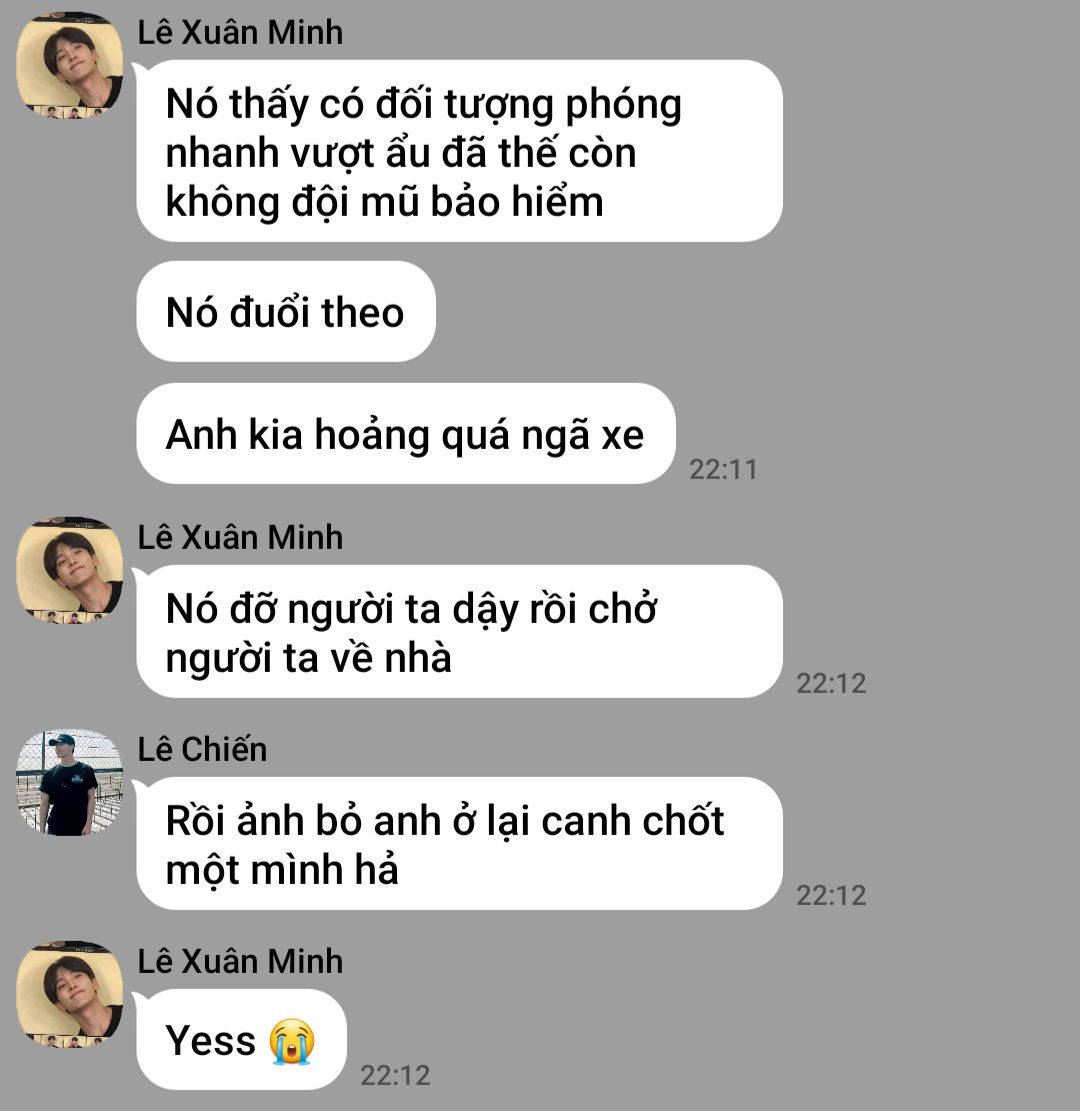View Lê Xuân Minh's avatar beside "Nó thấy có đối tượng"

click(x=69, y=66)
